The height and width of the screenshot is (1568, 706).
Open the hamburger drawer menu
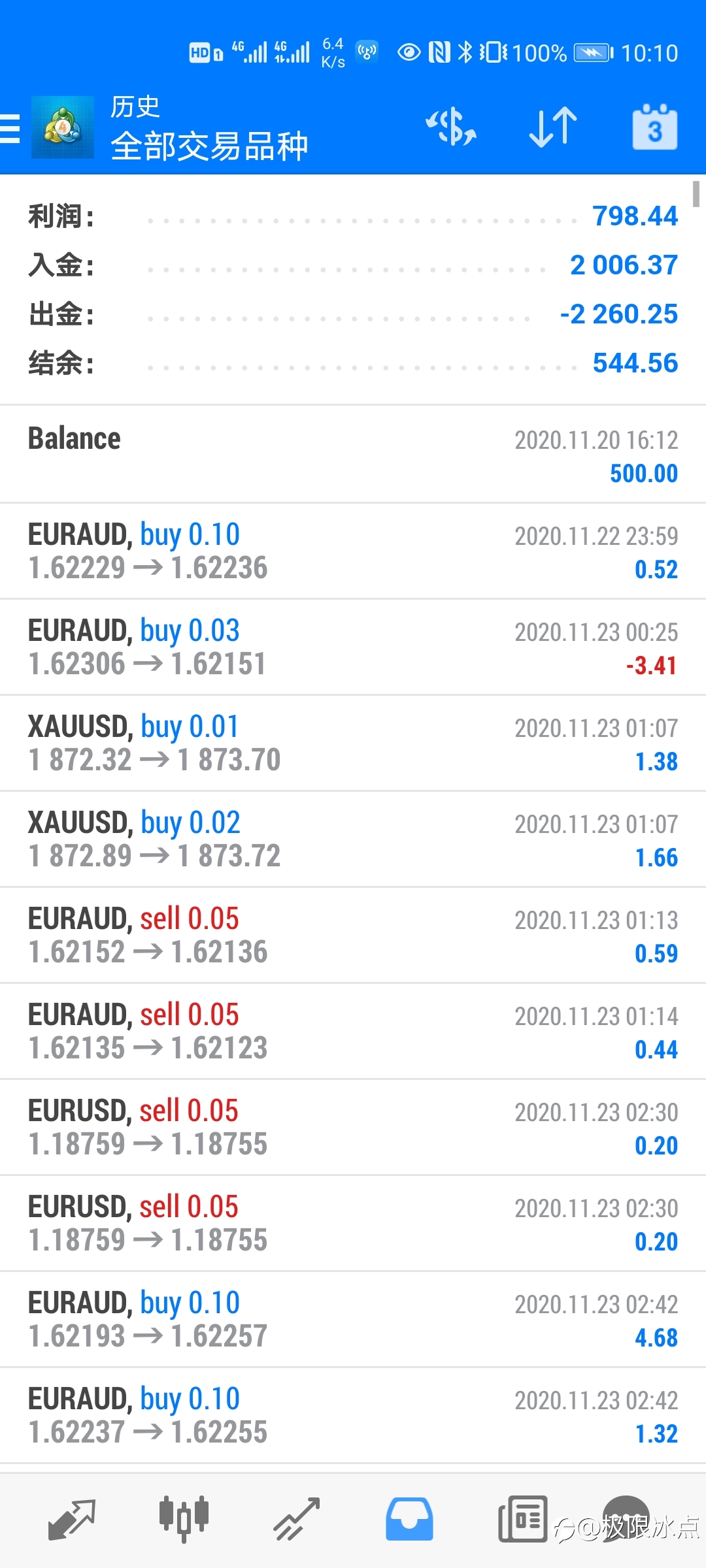point(10,128)
